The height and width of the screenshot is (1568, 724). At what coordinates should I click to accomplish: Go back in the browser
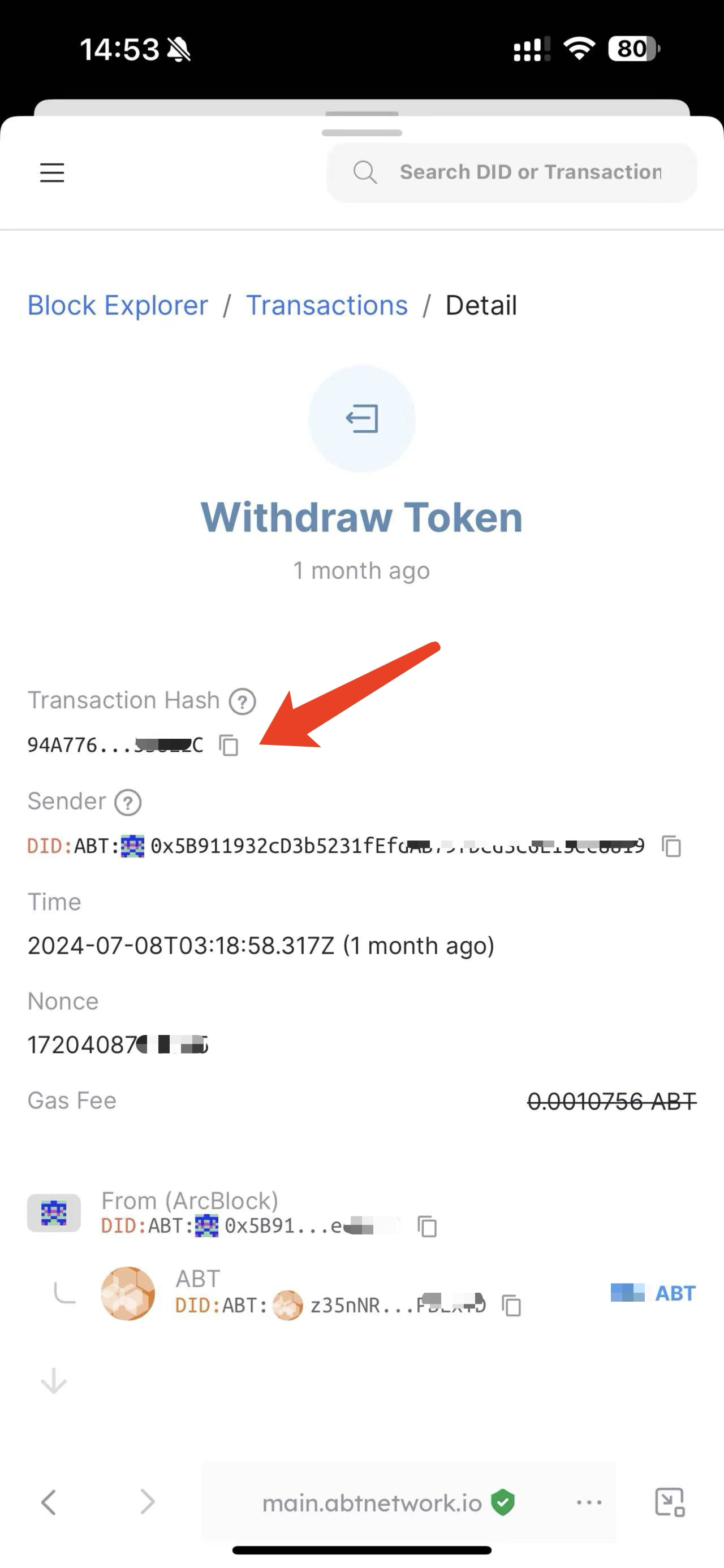pyautogui.click(x=49, y=1502)
